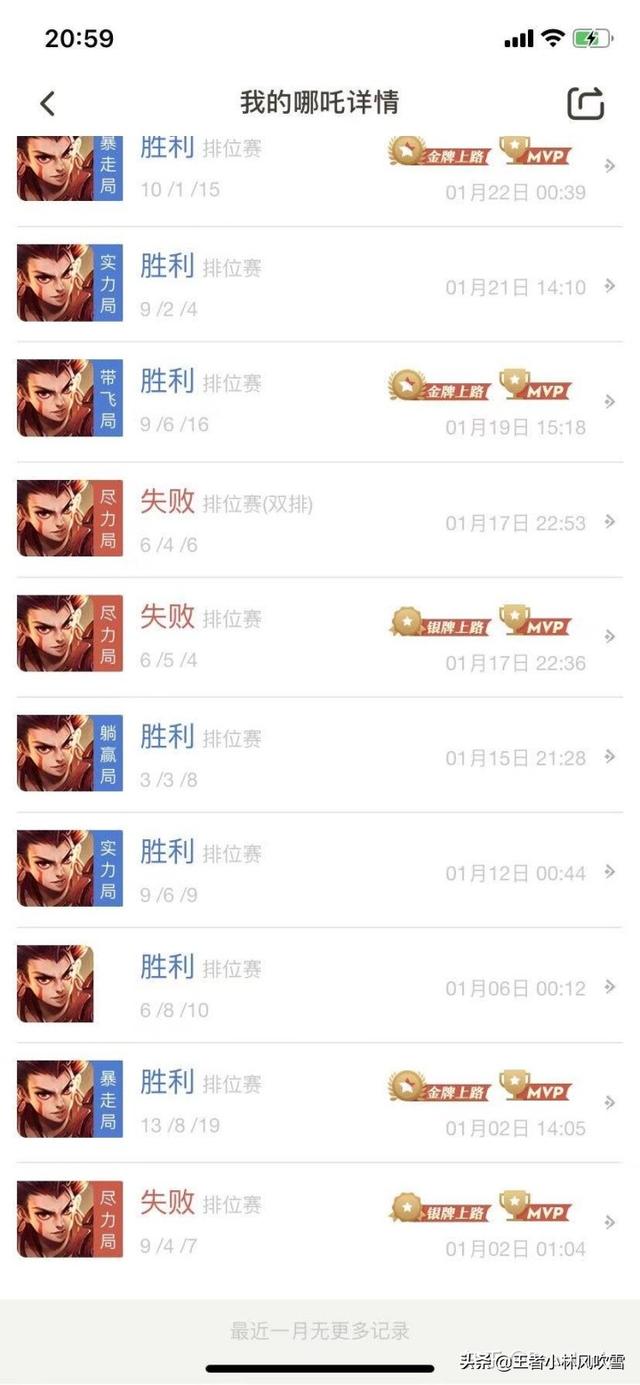Open the victory match on 01月21日 14:10
This screenshot has width=640, height=1385.
tap(320, 284)
